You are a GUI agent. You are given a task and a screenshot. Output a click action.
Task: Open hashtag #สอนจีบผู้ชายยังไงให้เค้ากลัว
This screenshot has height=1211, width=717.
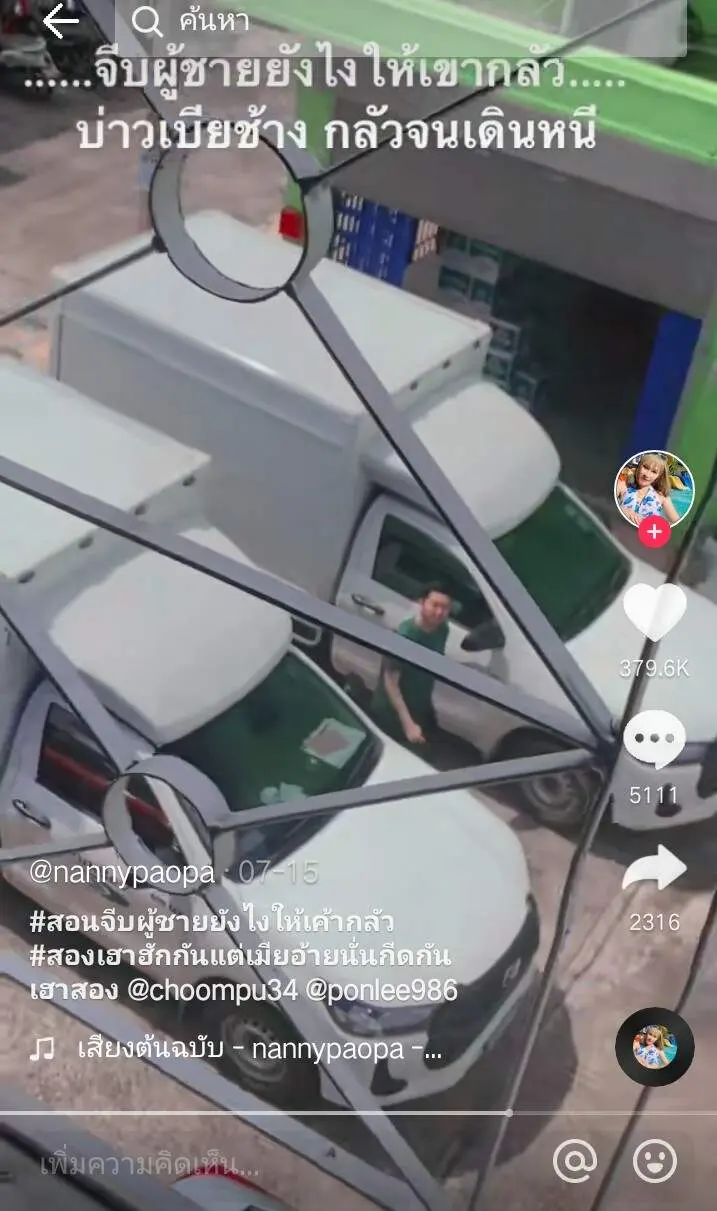pos(211,922)
